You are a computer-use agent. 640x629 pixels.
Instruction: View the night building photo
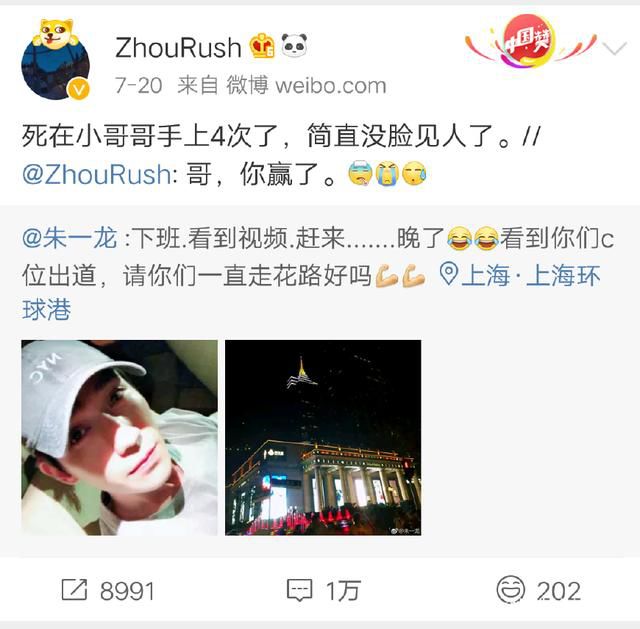coord(322,437)
